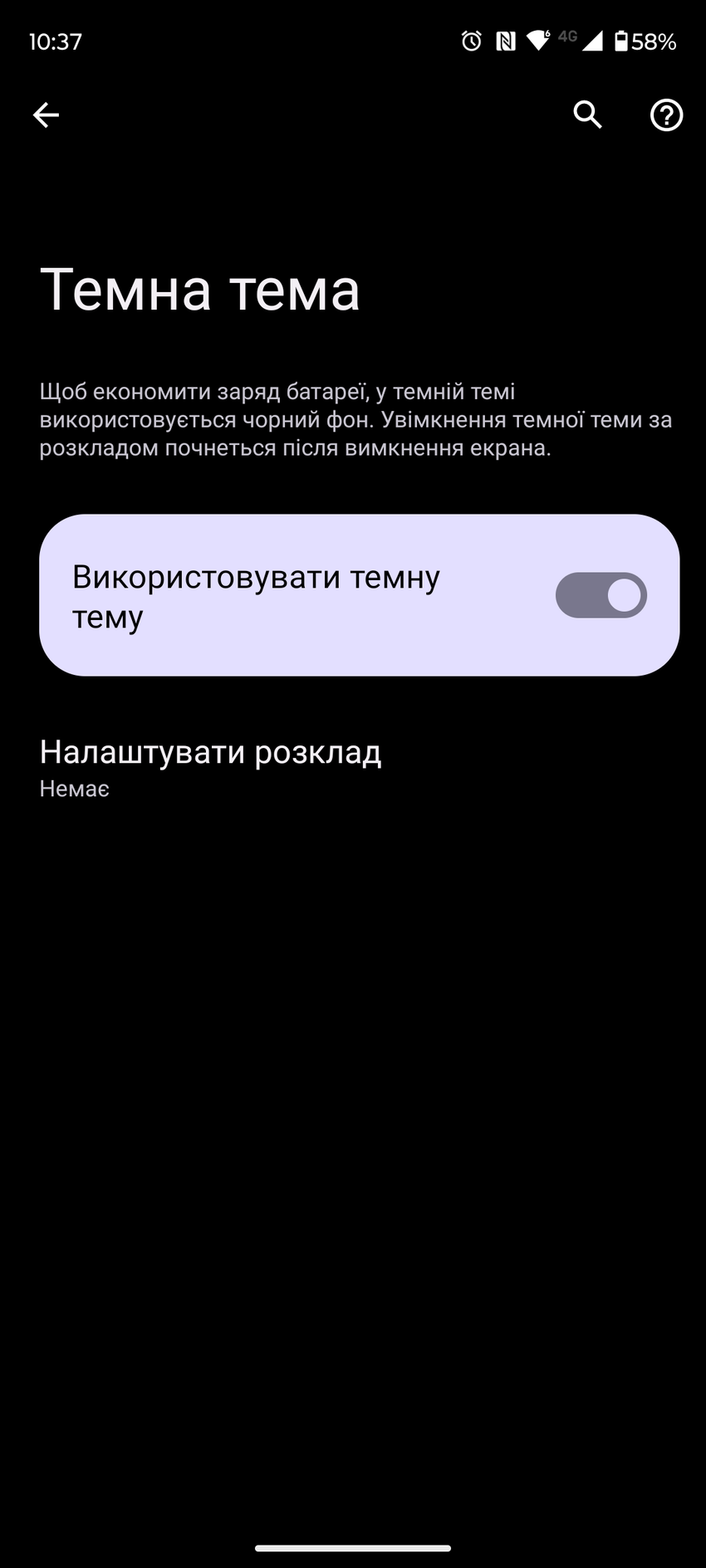Open 'Налаштувати розклад' schedule setting
The image size is (706, 1568).
pyautogui.click(x=210, y=767)
